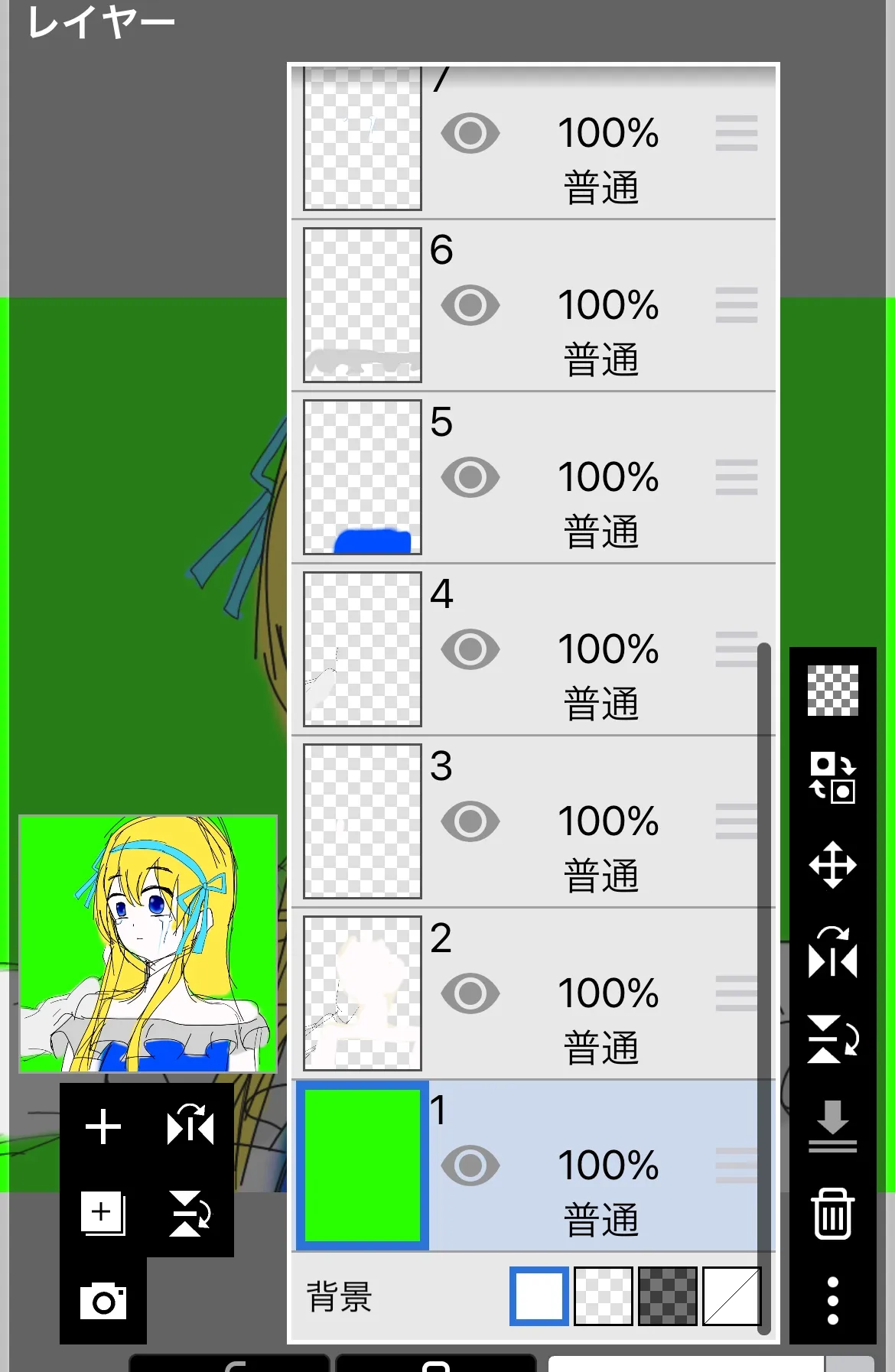Add layer from camera photo
895x1372 pixels.
(x=103, y=1301)
